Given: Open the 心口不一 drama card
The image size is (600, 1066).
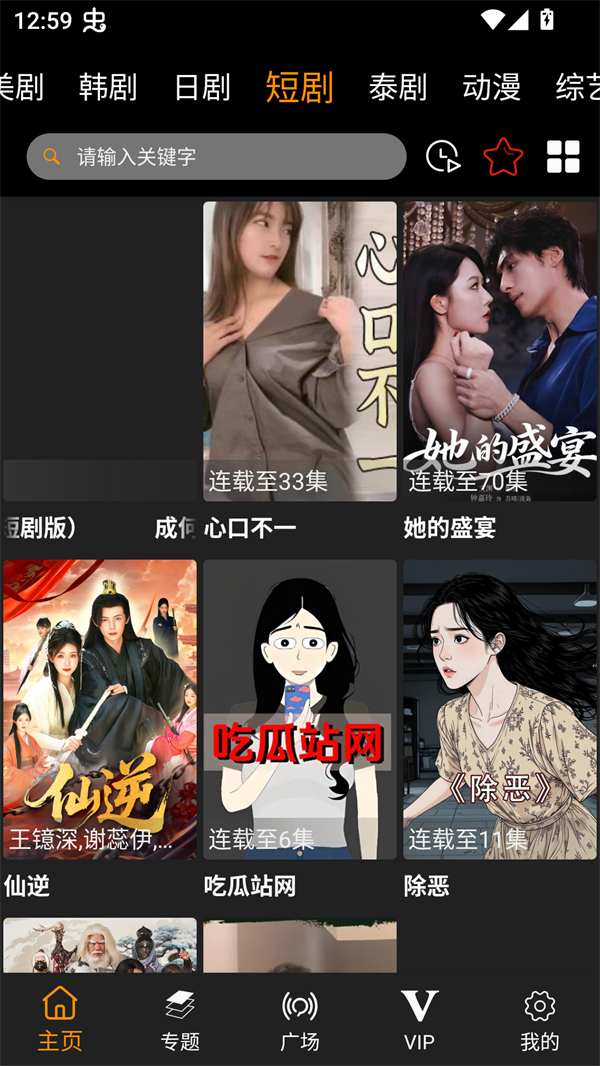Looking at the screenshot, I should (300, 351).
